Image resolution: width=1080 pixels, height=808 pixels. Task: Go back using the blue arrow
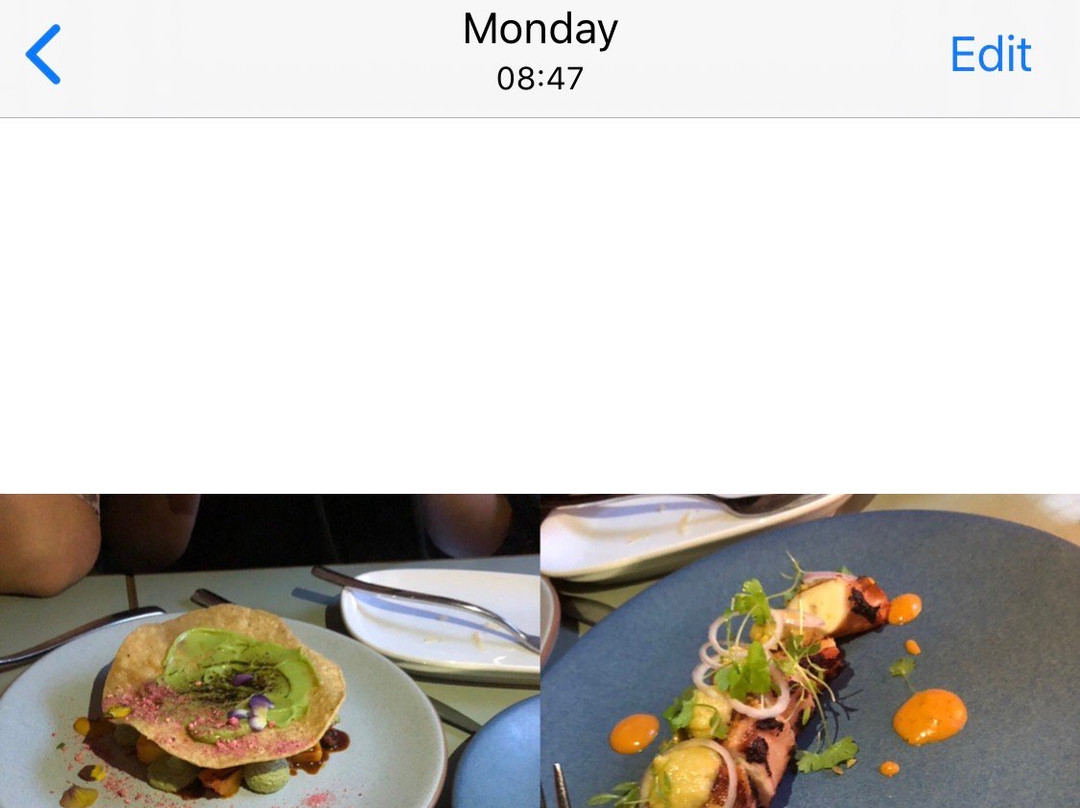point(44,55)
